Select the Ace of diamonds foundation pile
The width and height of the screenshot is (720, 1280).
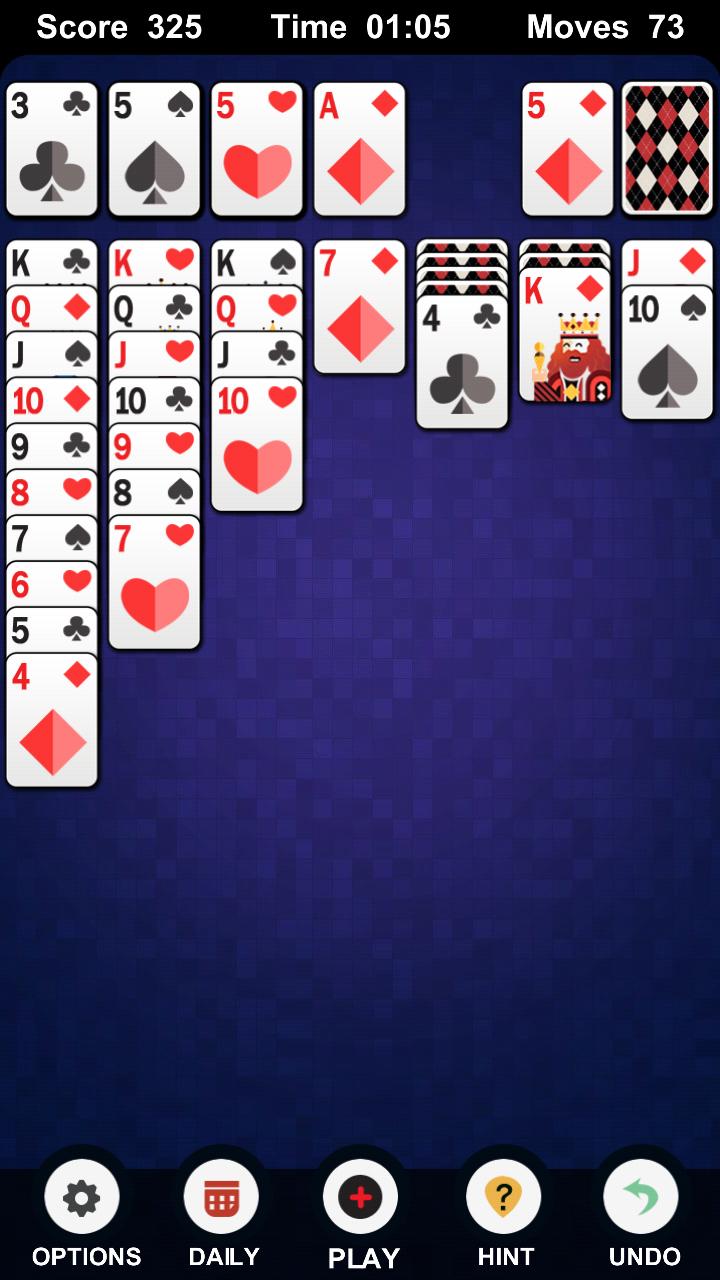pyautogui.click(x=360, y=149)
